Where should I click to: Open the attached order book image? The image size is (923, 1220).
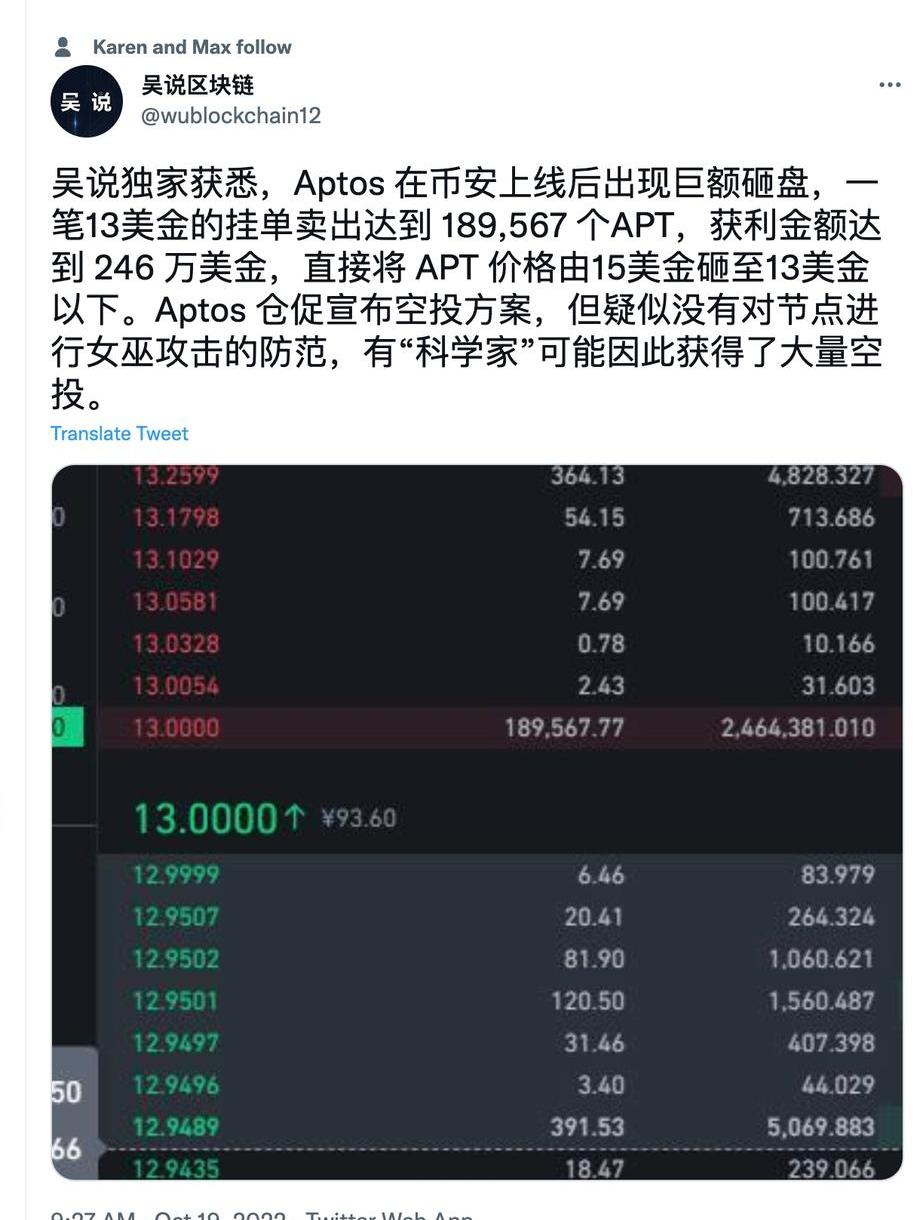point(477,820)
